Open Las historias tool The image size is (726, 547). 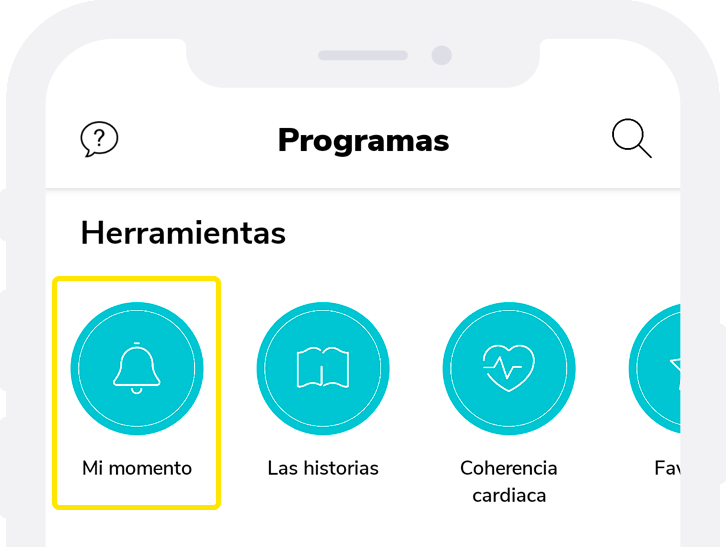point(323,369)
